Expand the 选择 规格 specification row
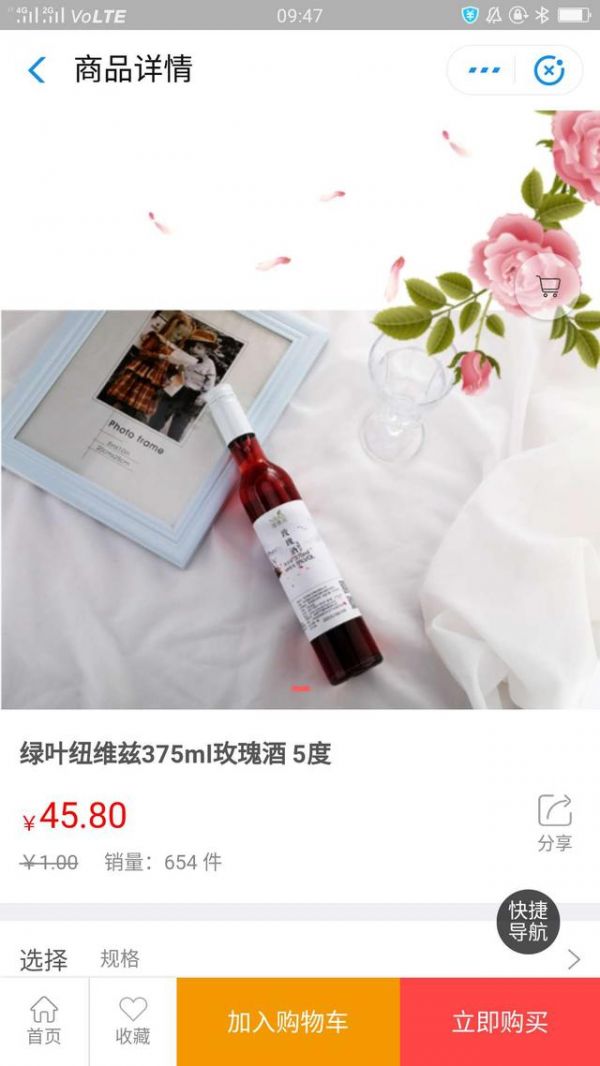 point(300,960)
